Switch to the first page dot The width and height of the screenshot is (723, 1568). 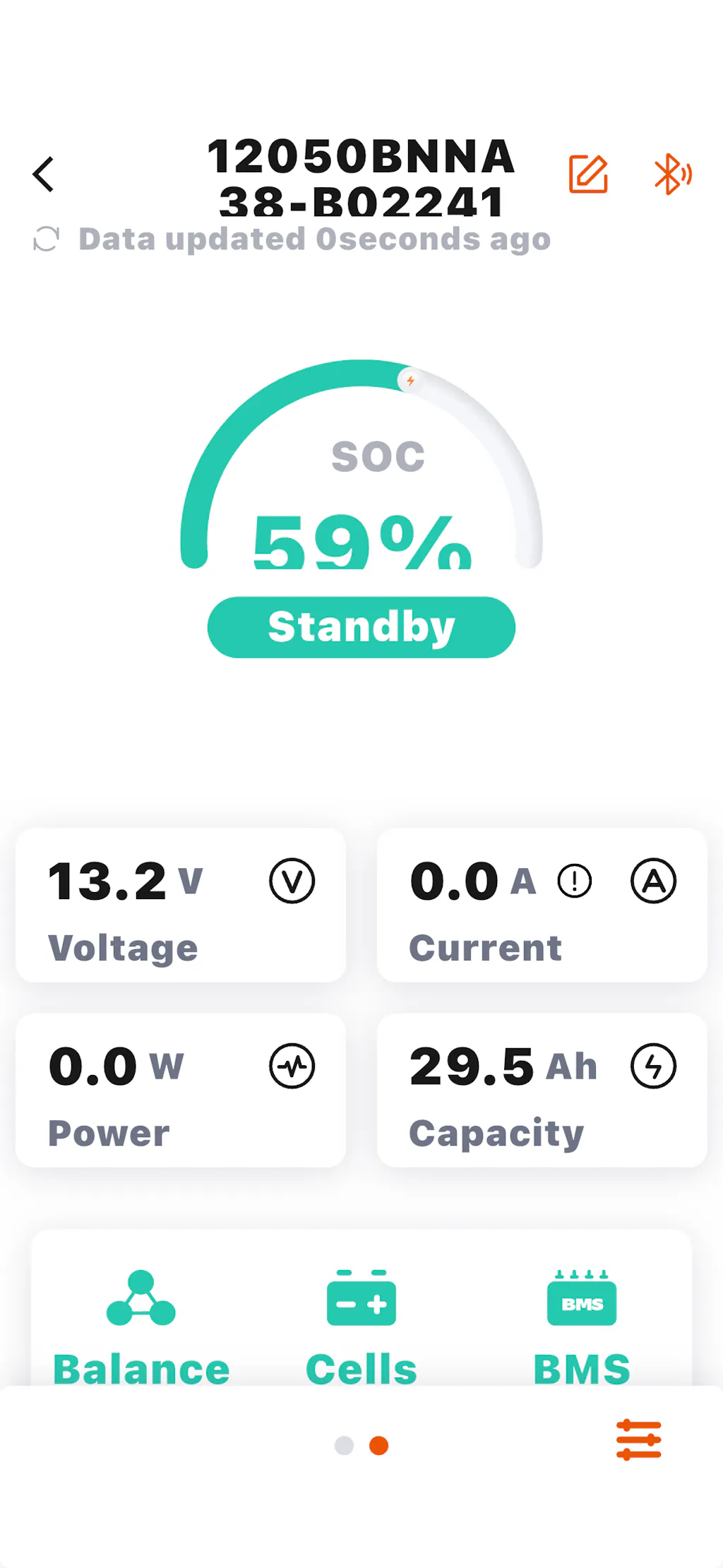344,1446
